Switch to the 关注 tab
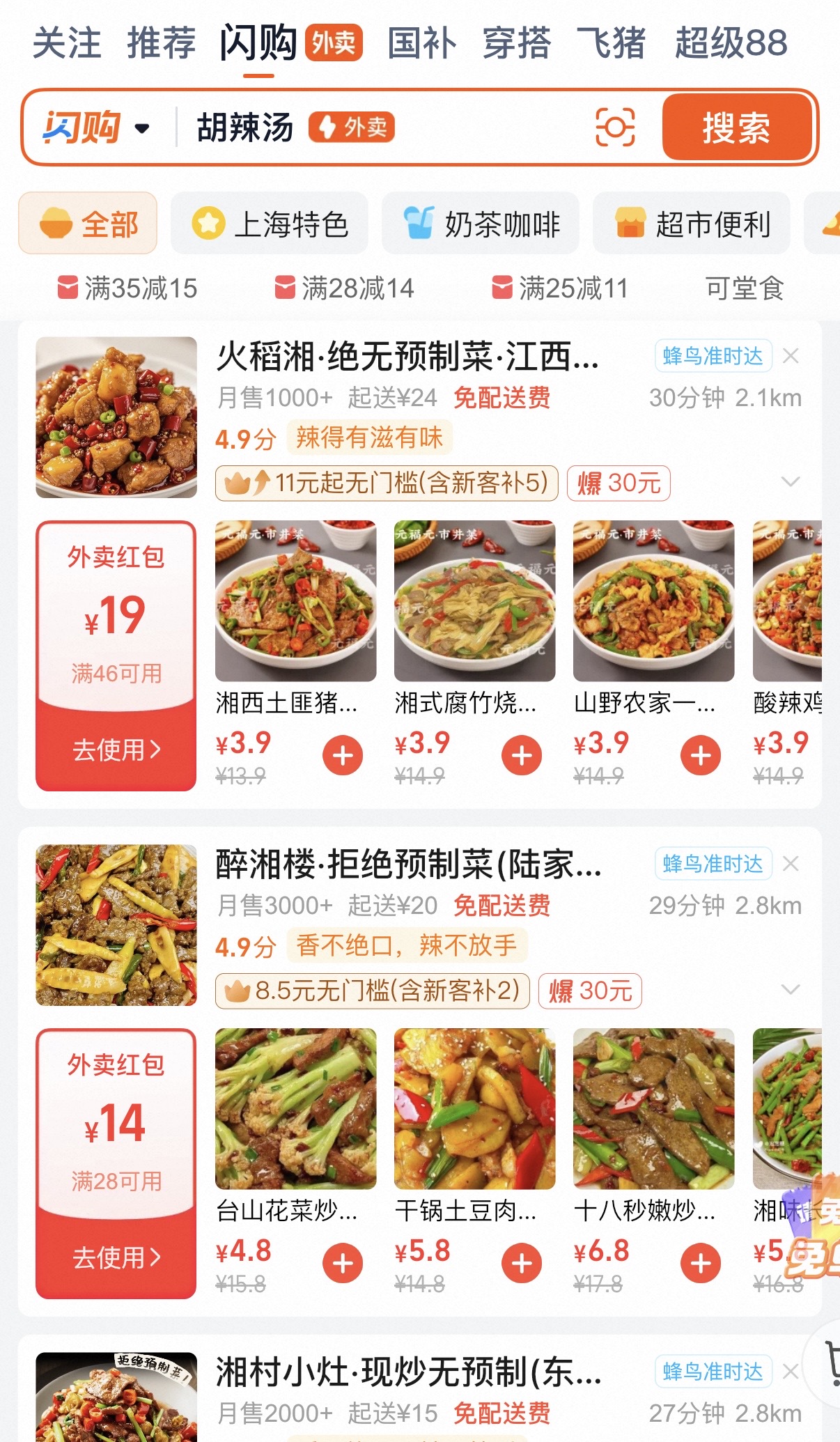840x1442 pixels. click(x=67, y=43)
